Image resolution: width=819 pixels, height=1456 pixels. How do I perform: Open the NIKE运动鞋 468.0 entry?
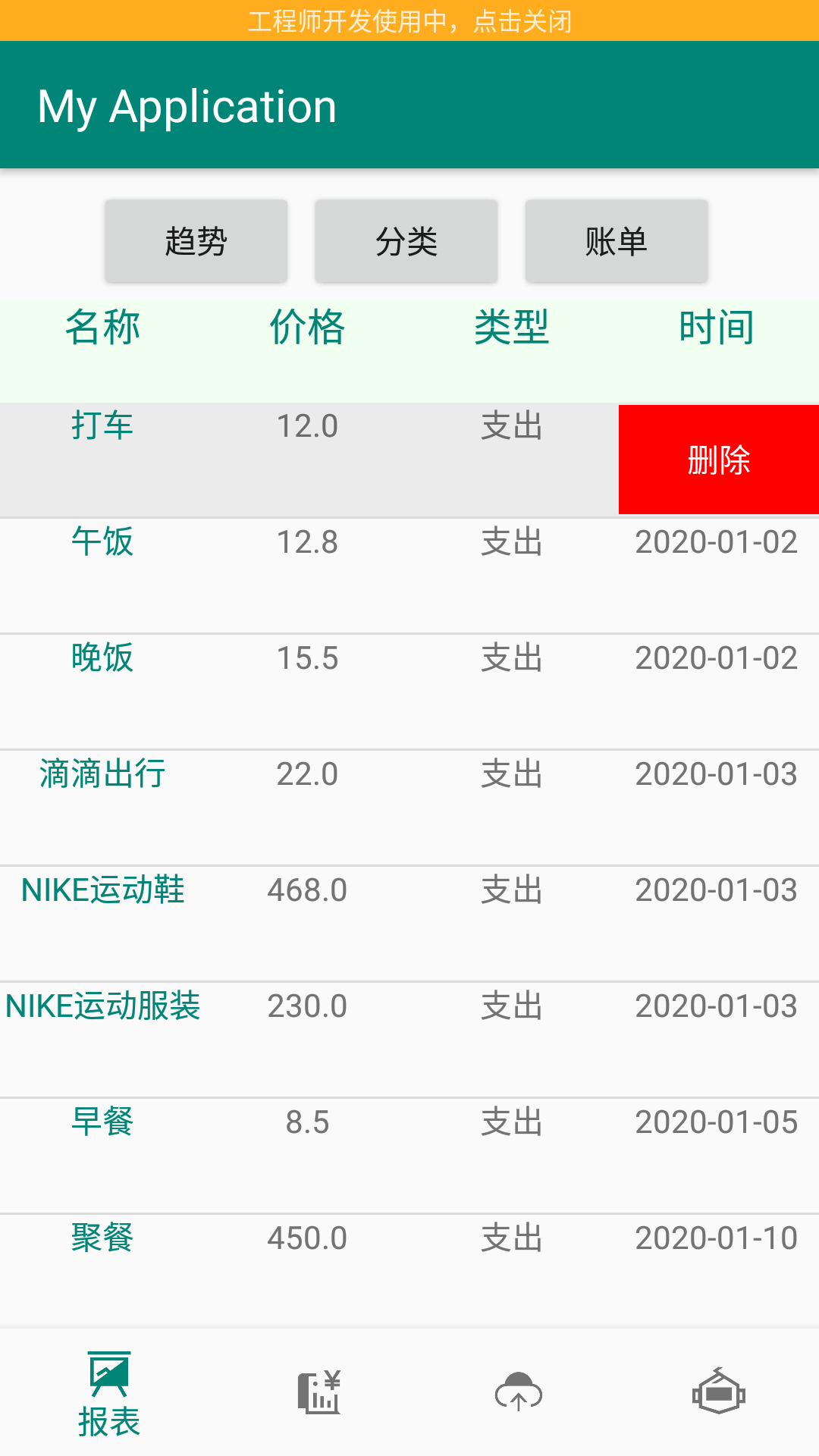click(x=409, y=924)
